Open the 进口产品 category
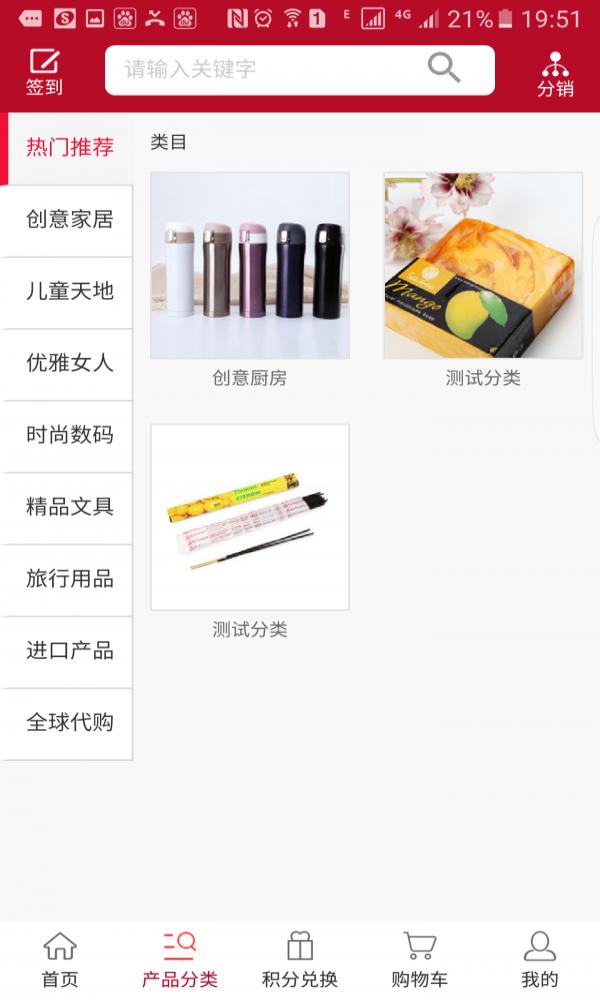Image resolution: width=600 pixels, height=1000 pixels. click(69, 652)
